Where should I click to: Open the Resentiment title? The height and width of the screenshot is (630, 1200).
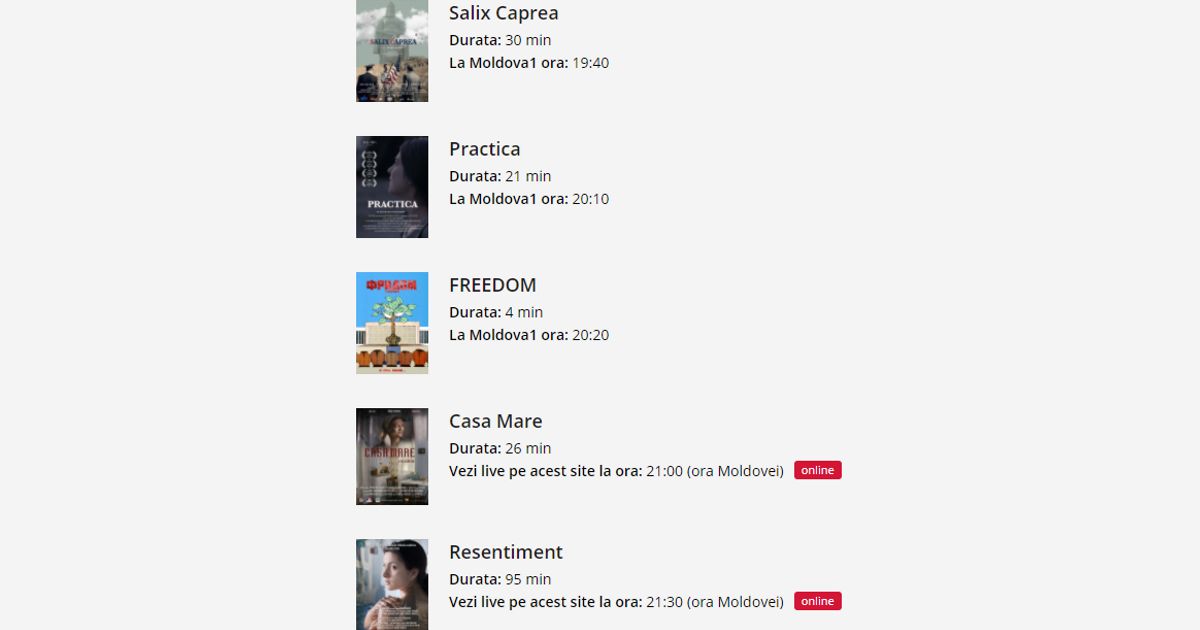pyautogui.click(x=506, y=552)
